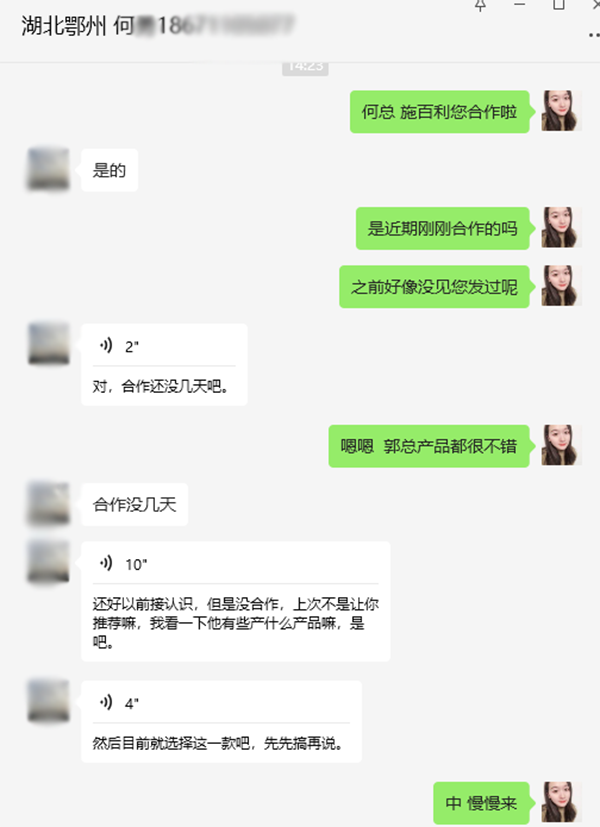Screen dimensions: 600x827
Task: Maximize the chat window
Action: click(x=558, y=5)
